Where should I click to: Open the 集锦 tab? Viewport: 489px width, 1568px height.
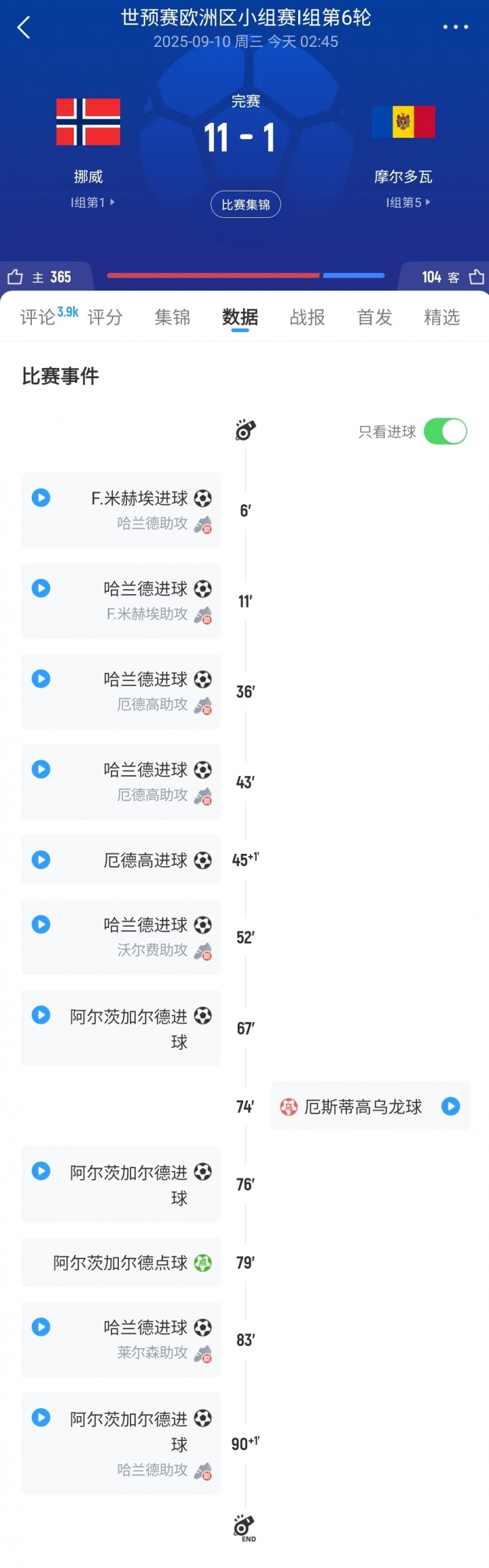coord(173,317)
